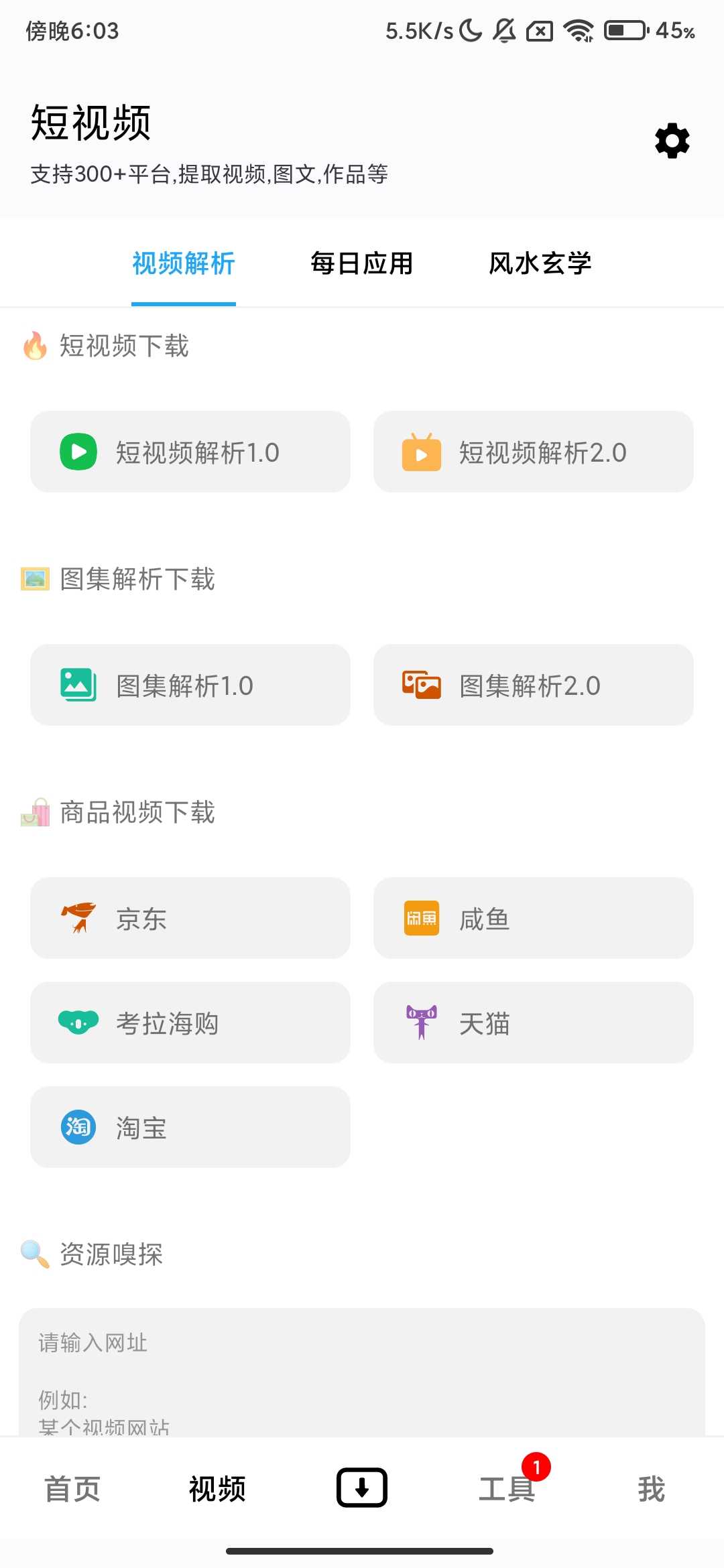724x1568 pixels.
Task: Tap the 京东 dog icon
Action: (79, 918)
